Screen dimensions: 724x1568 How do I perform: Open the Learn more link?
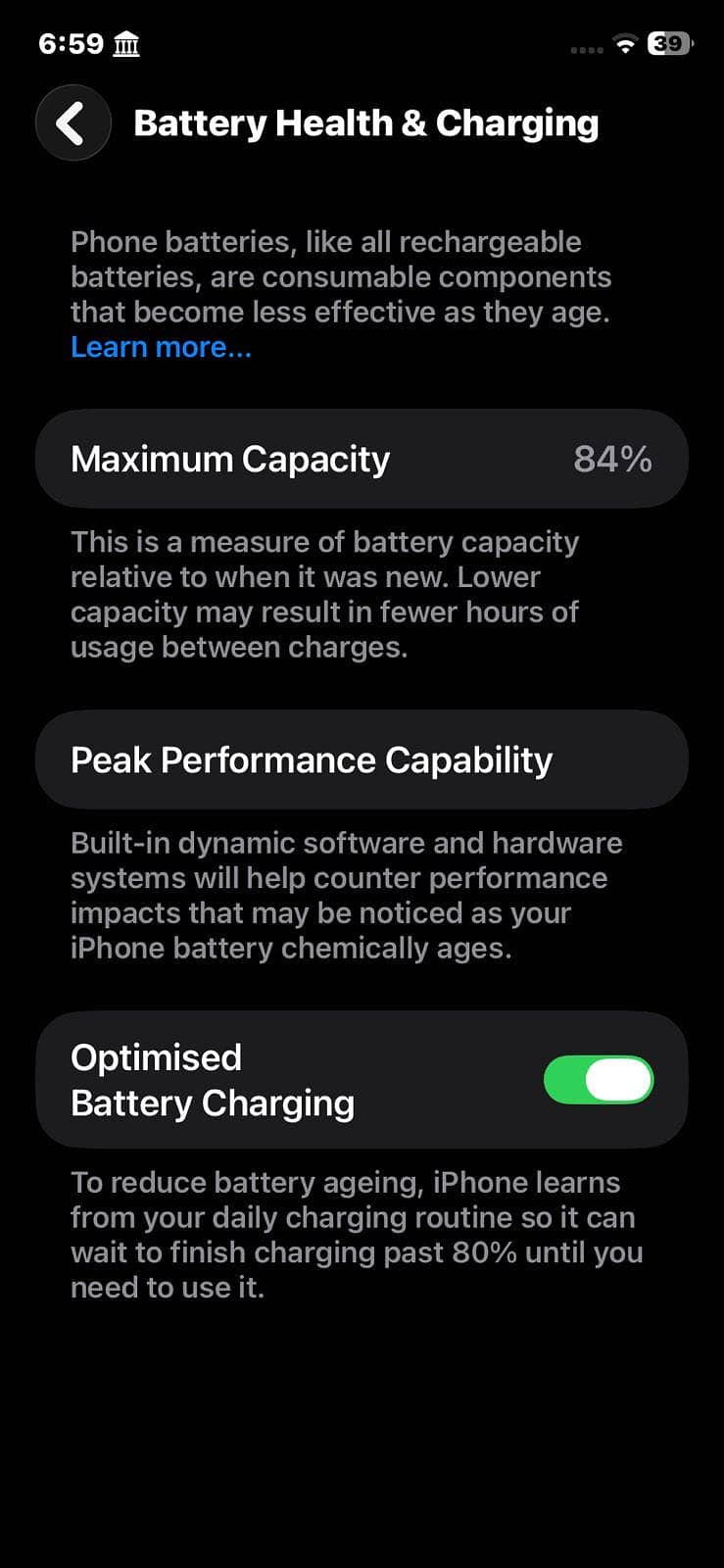160,347
